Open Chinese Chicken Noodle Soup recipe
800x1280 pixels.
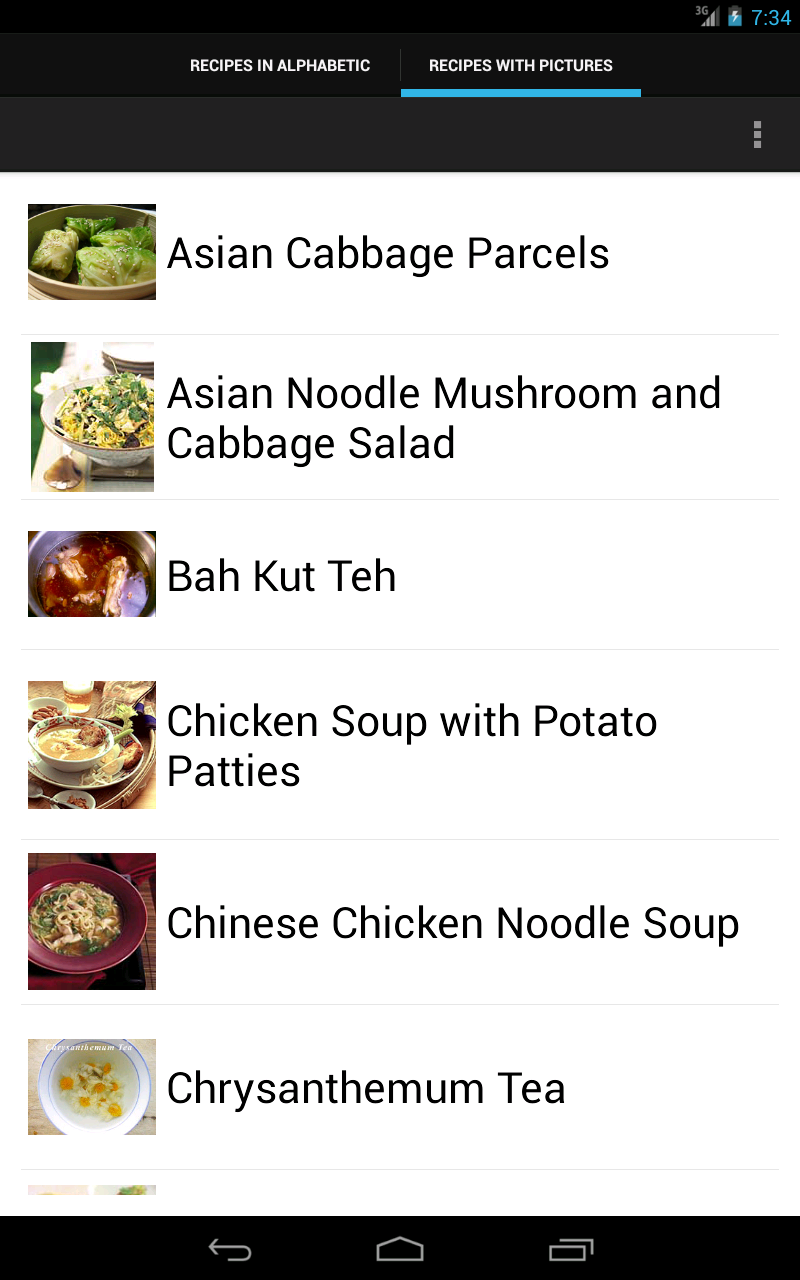452,923
